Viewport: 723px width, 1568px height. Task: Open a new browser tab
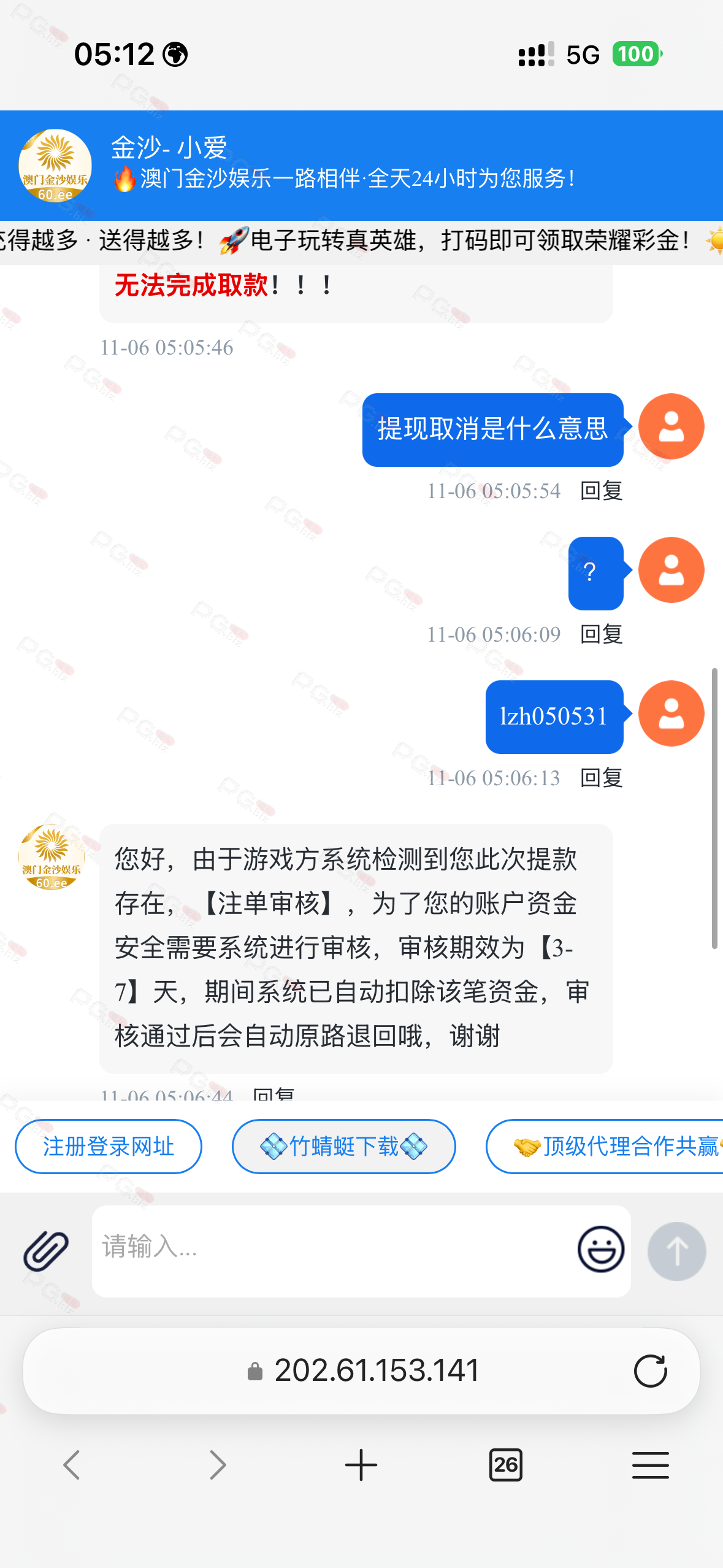coord(361,1465)
